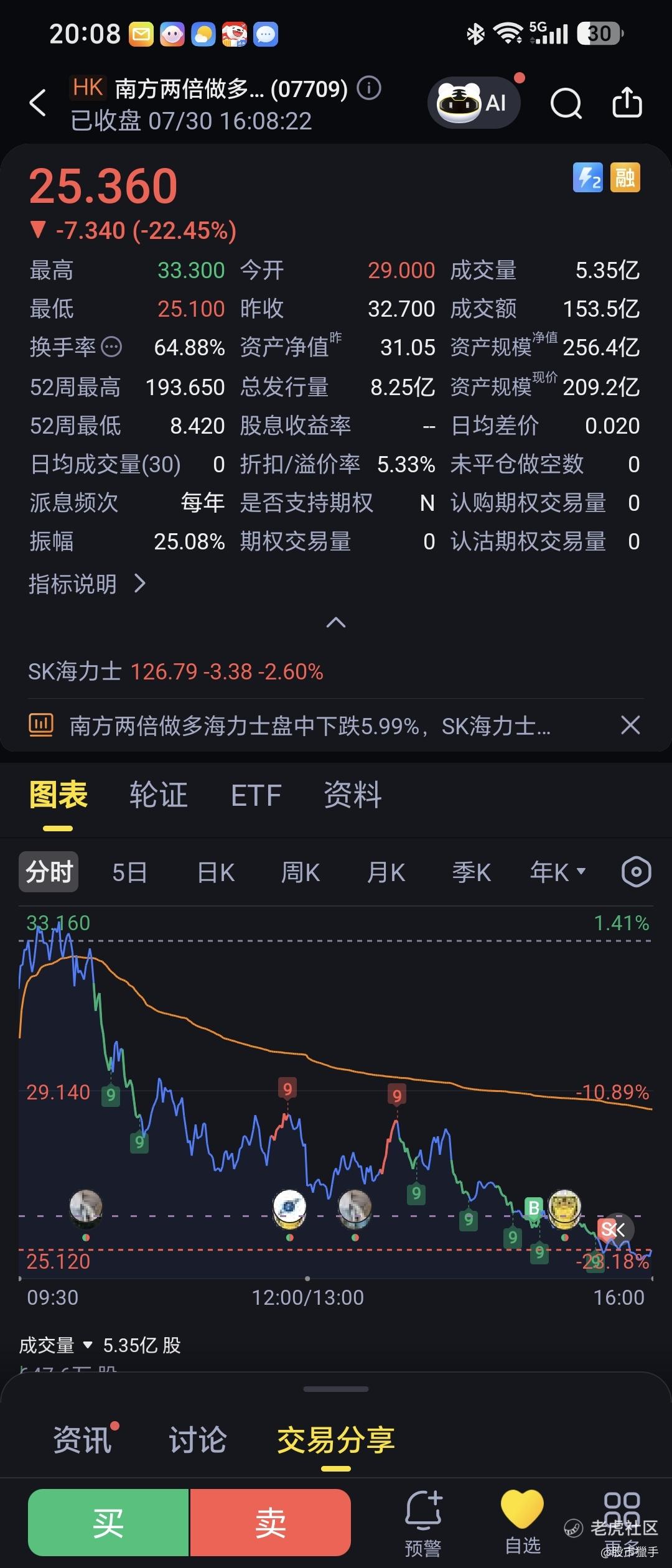This screenshot has width=672, height=1568.
Task: Open 指标说明 indicator explanation
Action: (86, 584)
